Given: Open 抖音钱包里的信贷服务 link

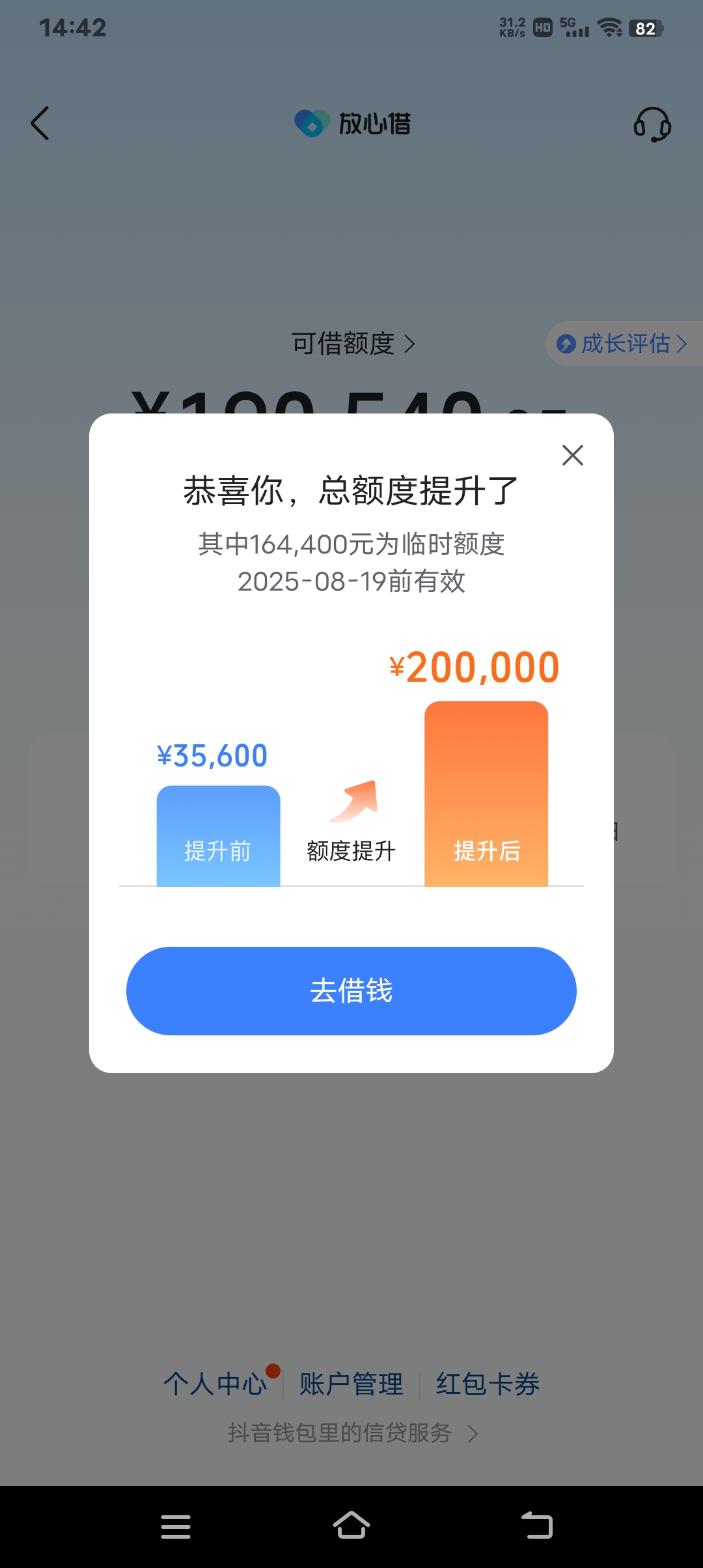Looking at the screenshot, I should [352, 1433].
